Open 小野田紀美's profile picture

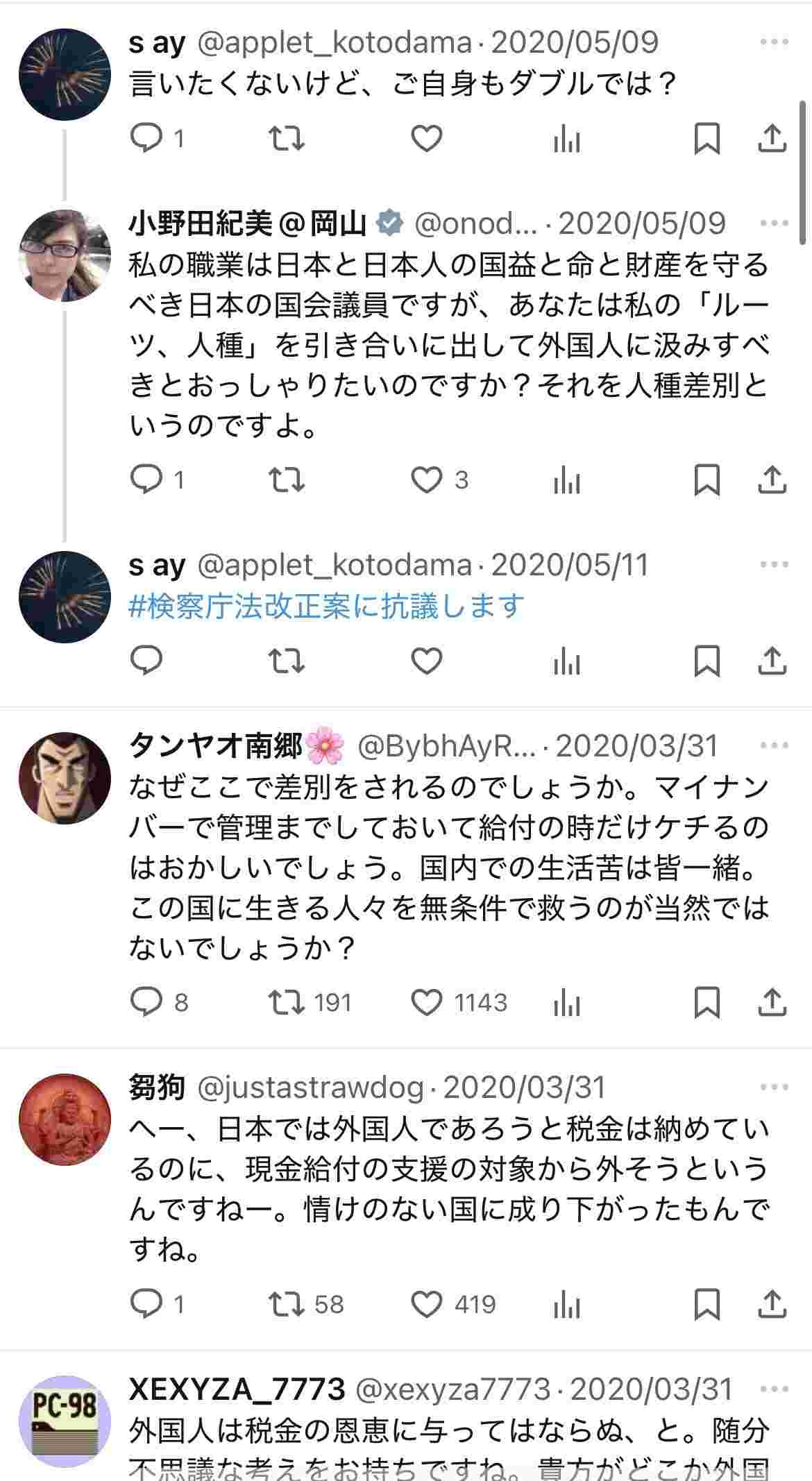coord(65,255)
